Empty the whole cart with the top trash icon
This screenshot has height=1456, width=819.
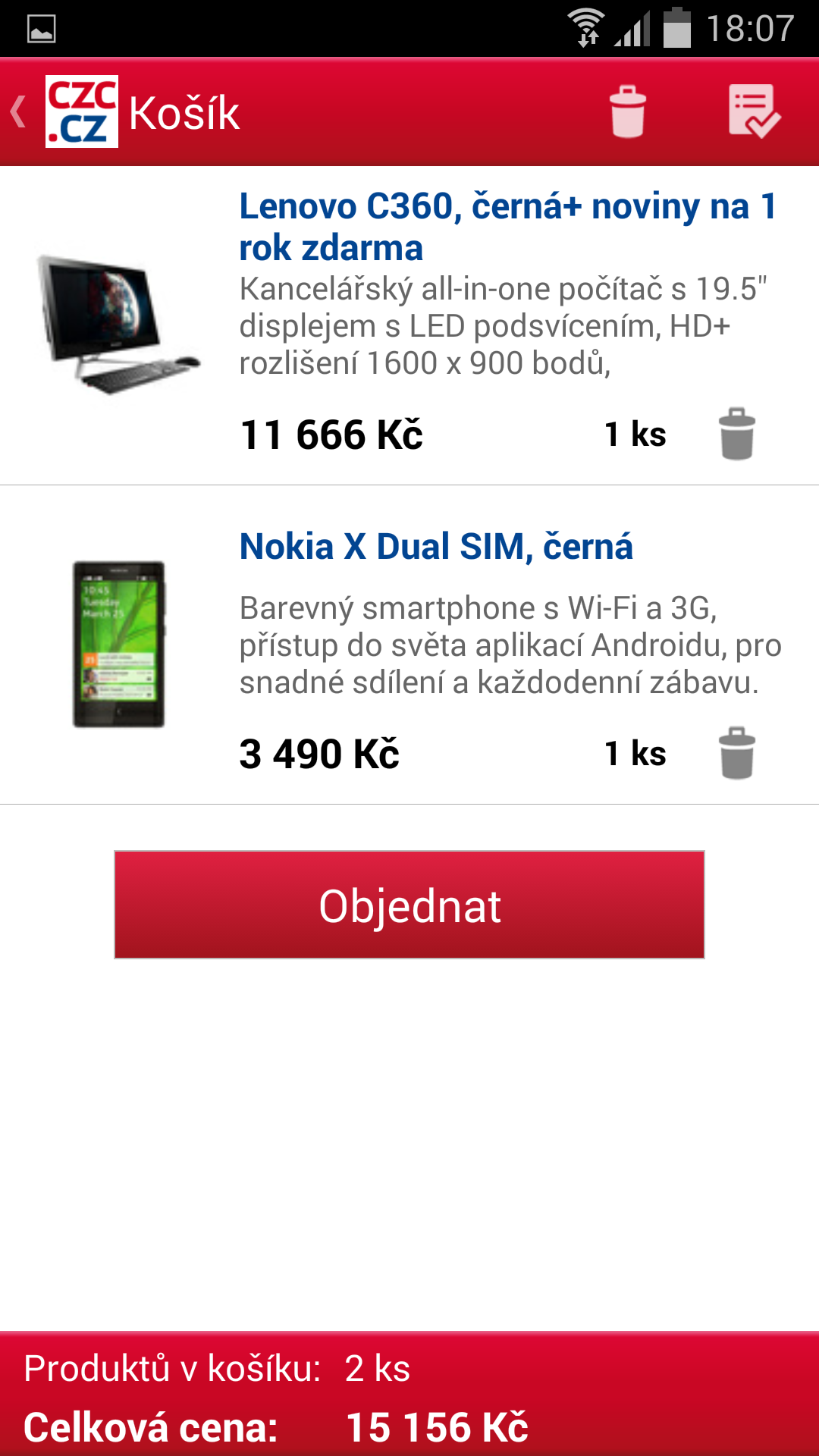(628, 111)
